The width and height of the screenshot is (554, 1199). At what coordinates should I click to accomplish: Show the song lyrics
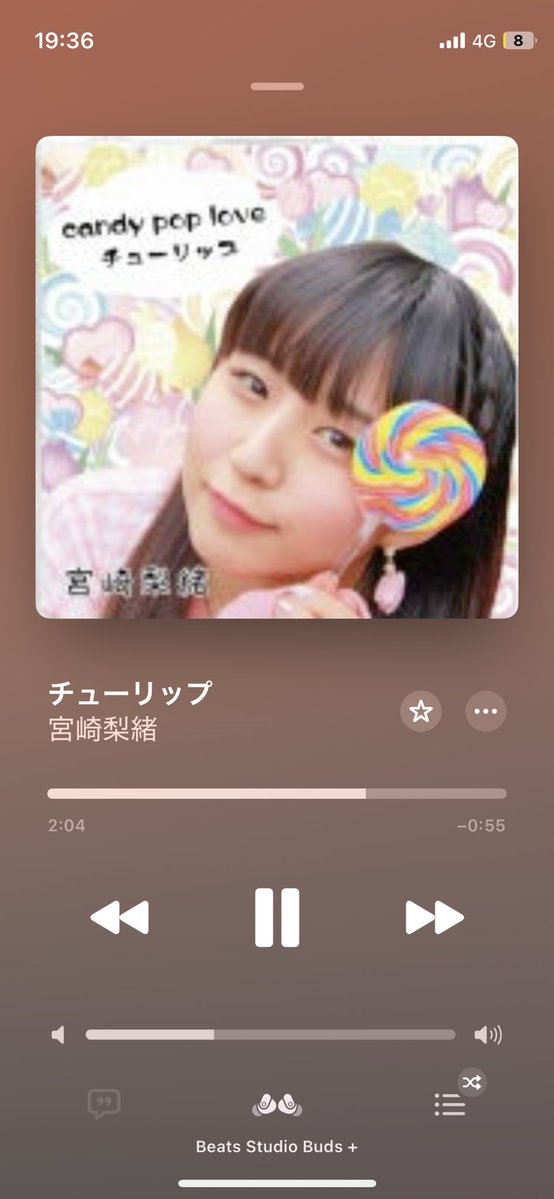[104, 1104]
